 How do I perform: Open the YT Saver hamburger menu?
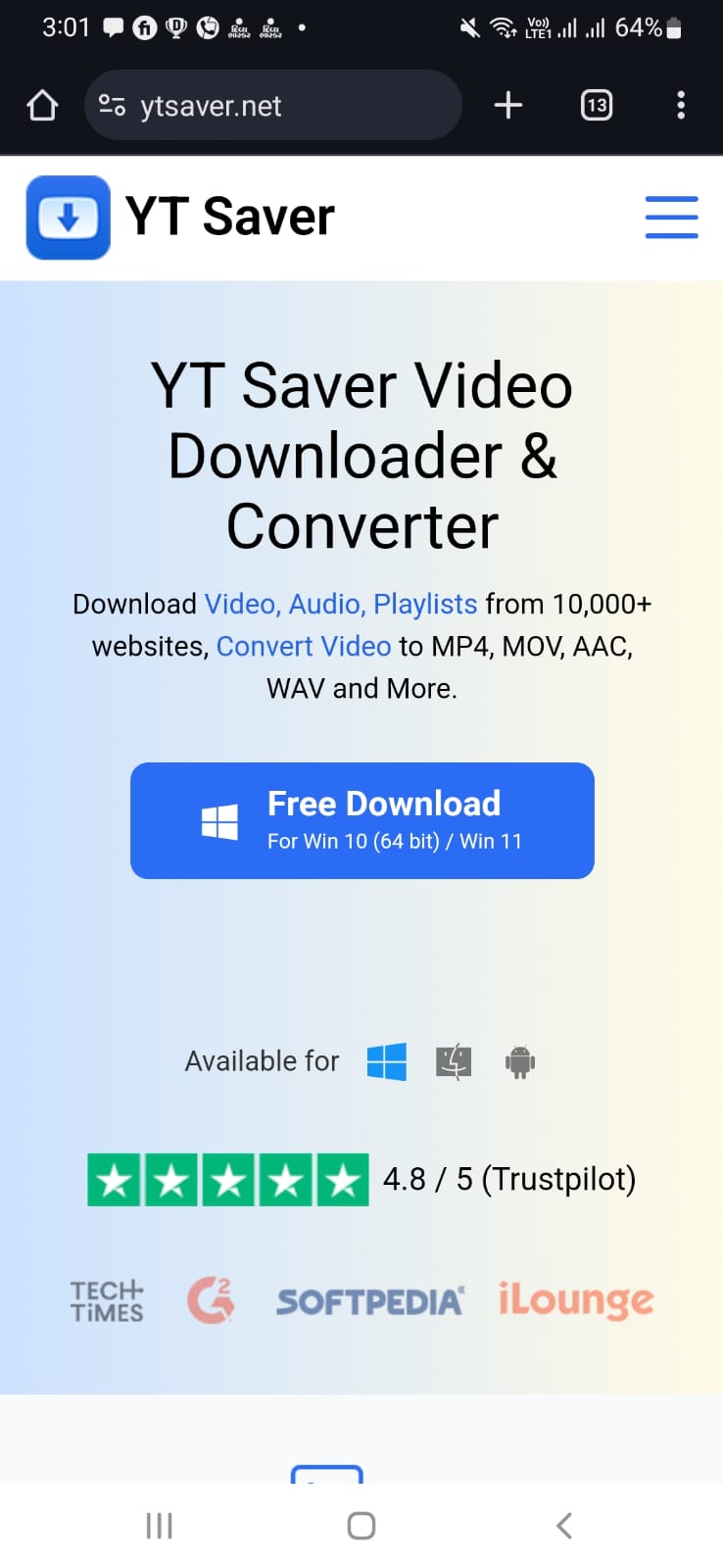click(x=671, y=217)
